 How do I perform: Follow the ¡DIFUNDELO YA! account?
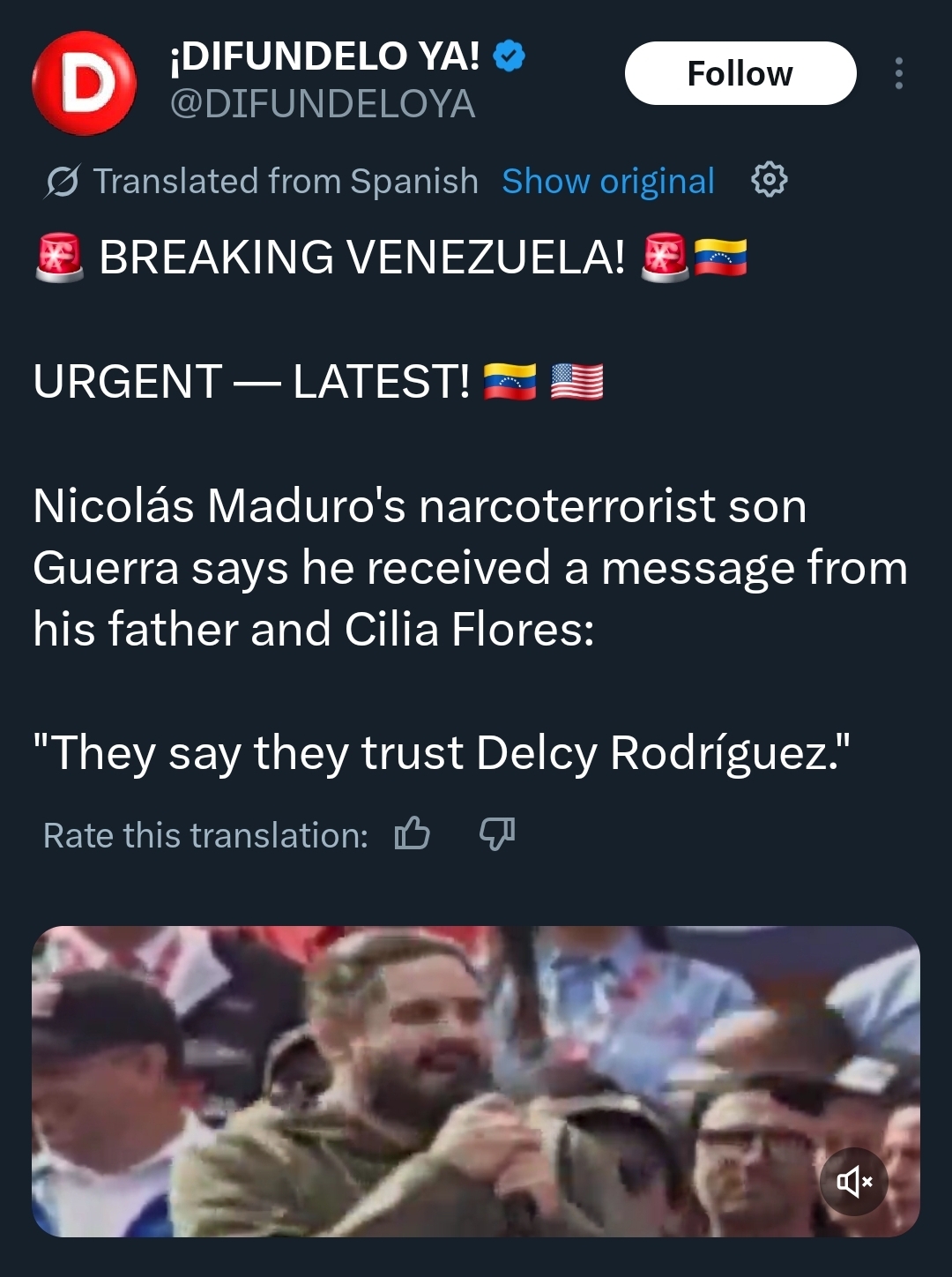(x=740, y=73)
